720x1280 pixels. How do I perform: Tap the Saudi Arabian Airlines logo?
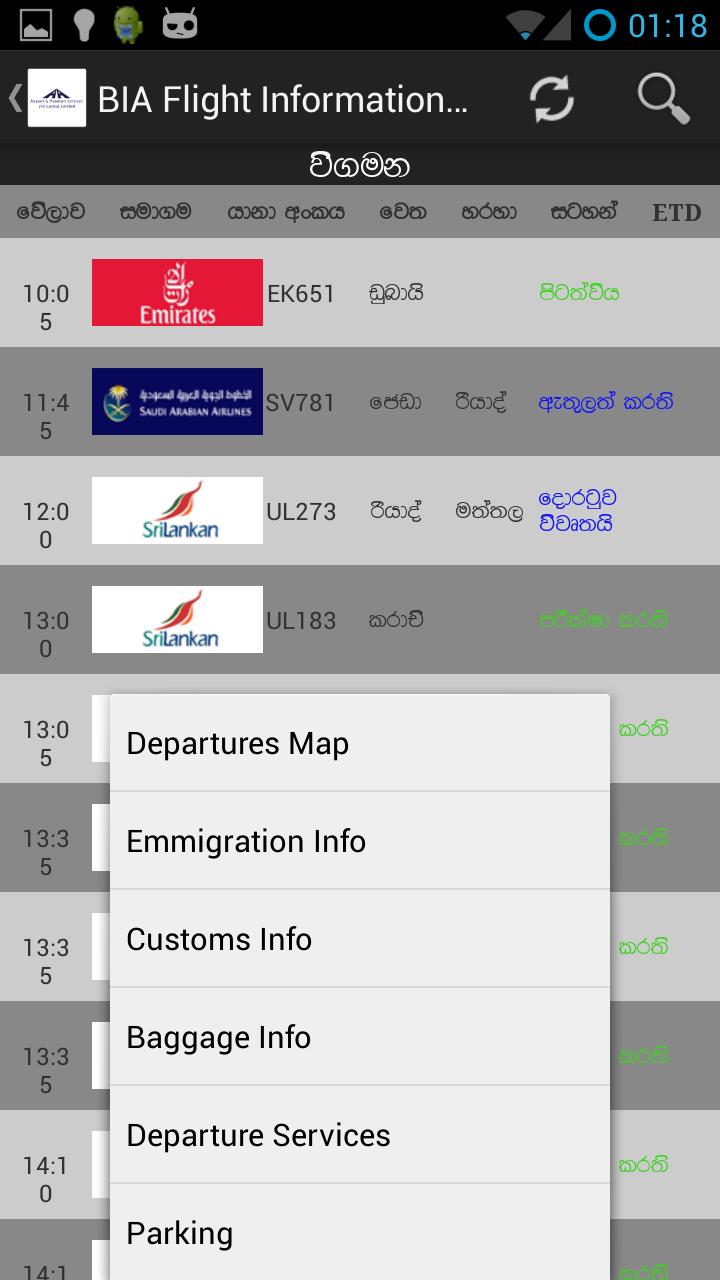coord(177,401)
